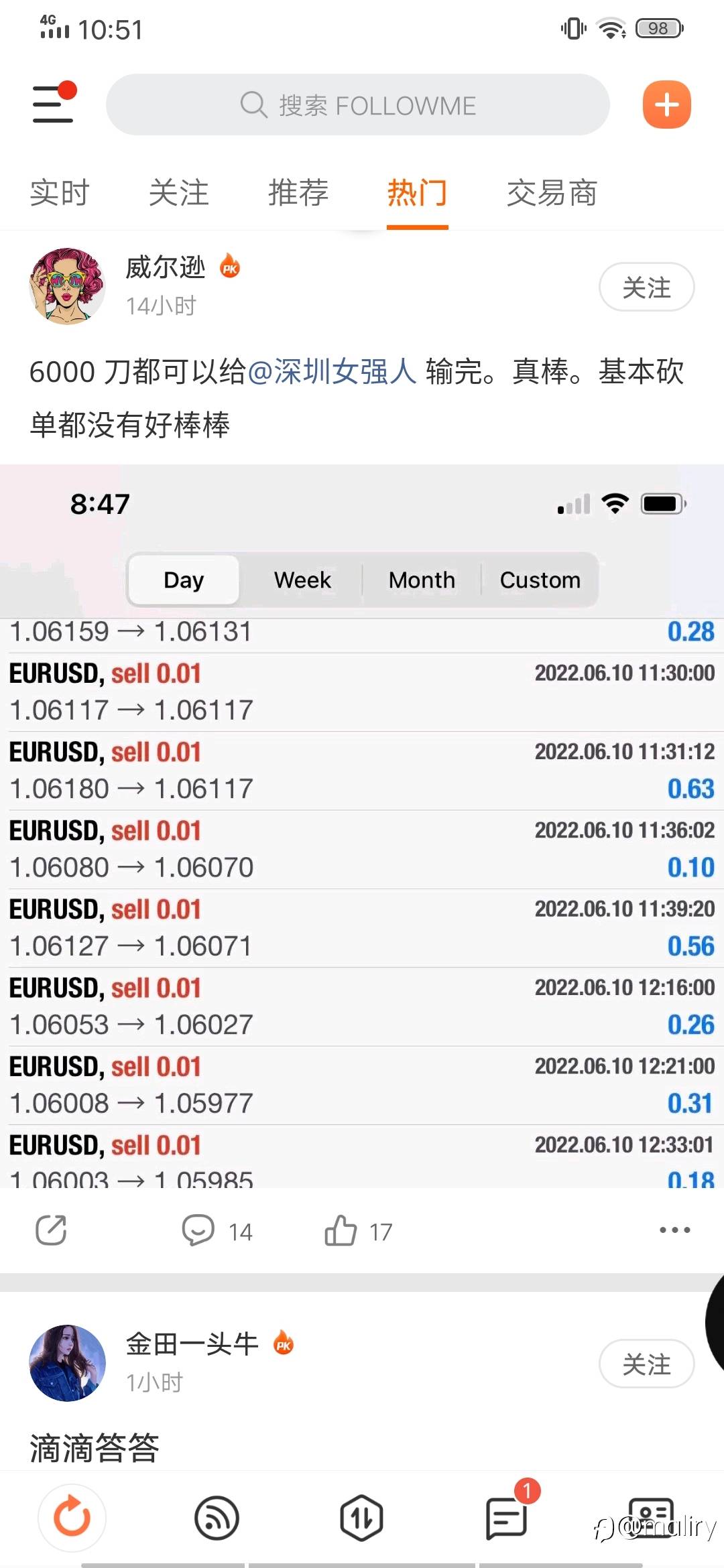
Task: Open the drawer menu button
Action: pos(54,103)
